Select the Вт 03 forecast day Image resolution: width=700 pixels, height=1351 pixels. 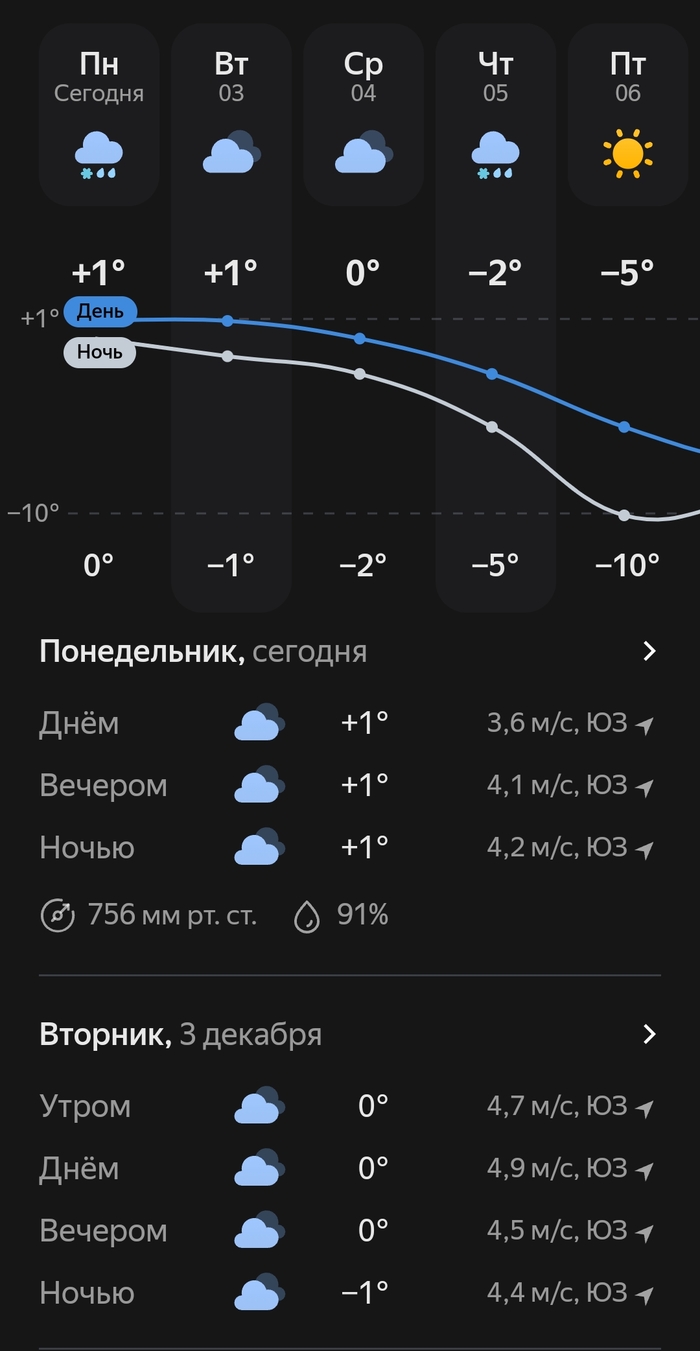231,115
